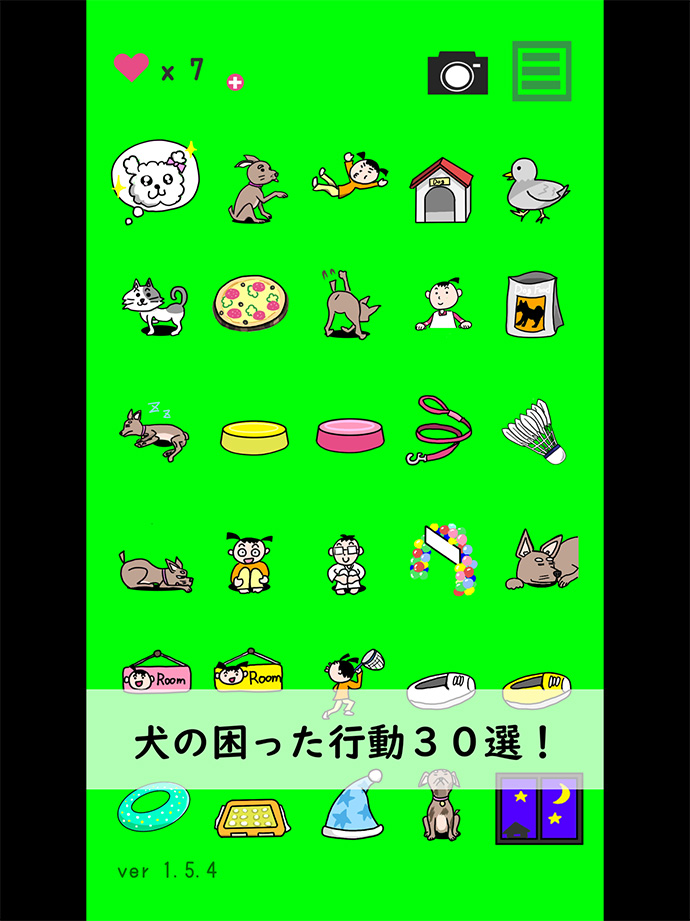Pick the pizza item
Image resolution: width=690 pixels, height=921 pixels.
tap(250, 299)
